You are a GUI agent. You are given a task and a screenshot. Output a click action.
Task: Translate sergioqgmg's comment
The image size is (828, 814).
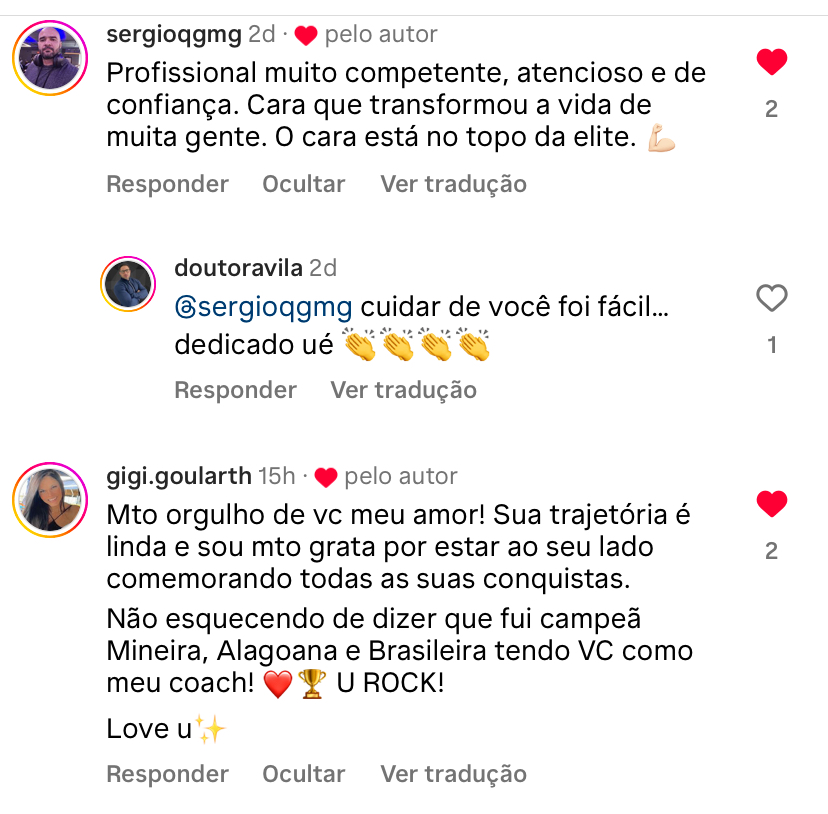point(453,184)
